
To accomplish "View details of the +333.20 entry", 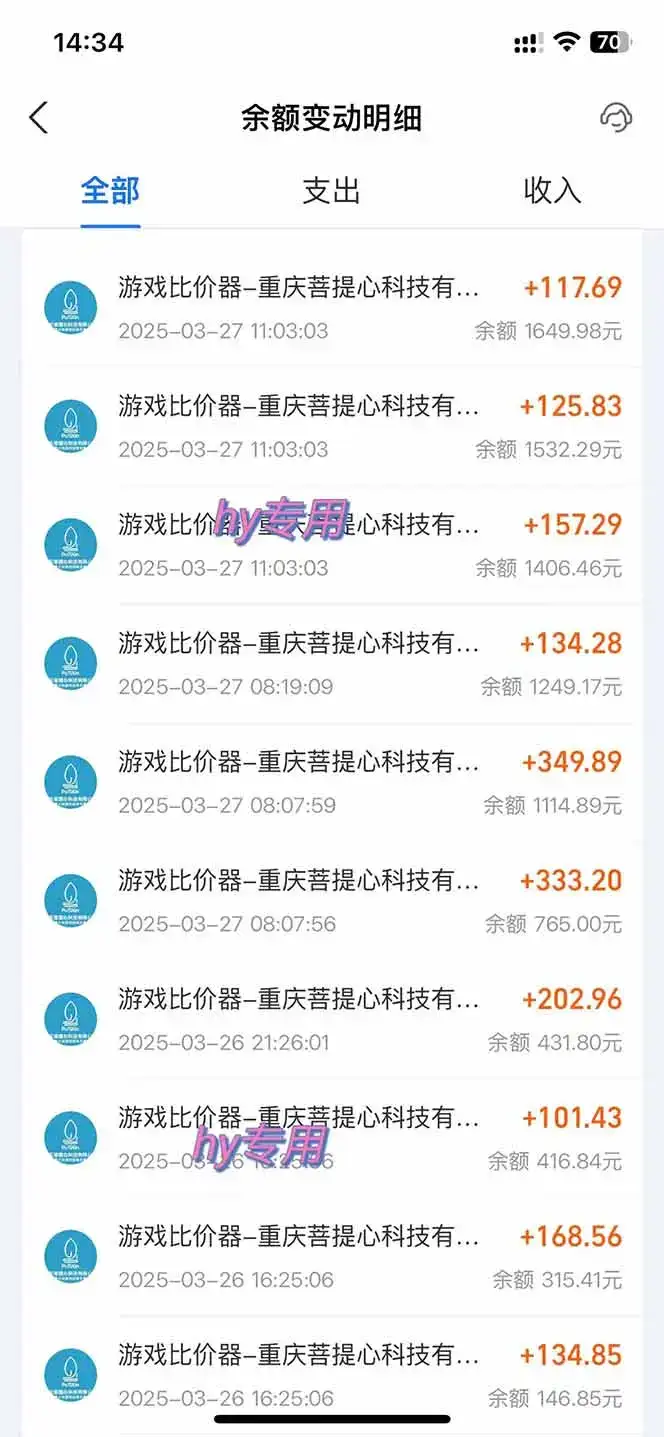I will point(332,900).
